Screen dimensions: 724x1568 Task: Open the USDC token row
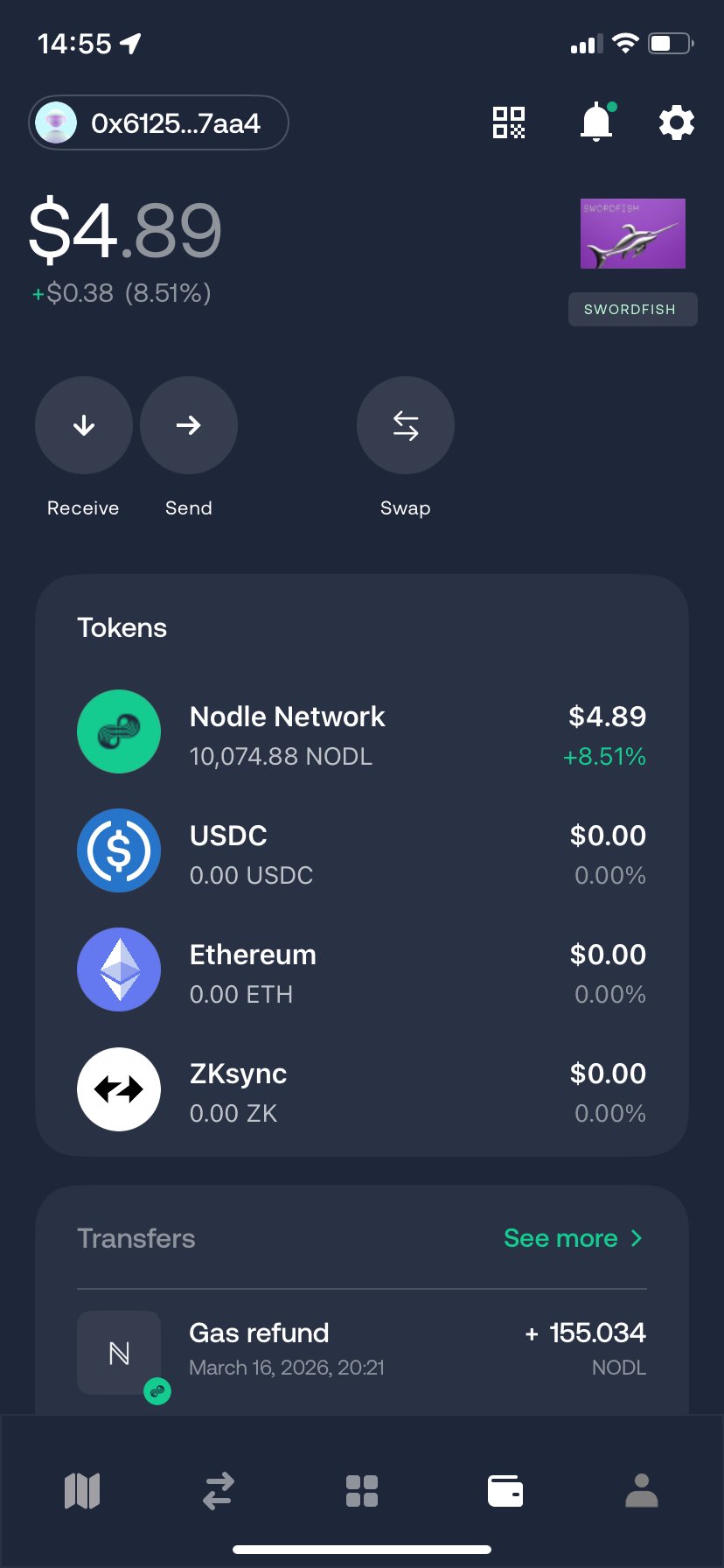(362, 851)
